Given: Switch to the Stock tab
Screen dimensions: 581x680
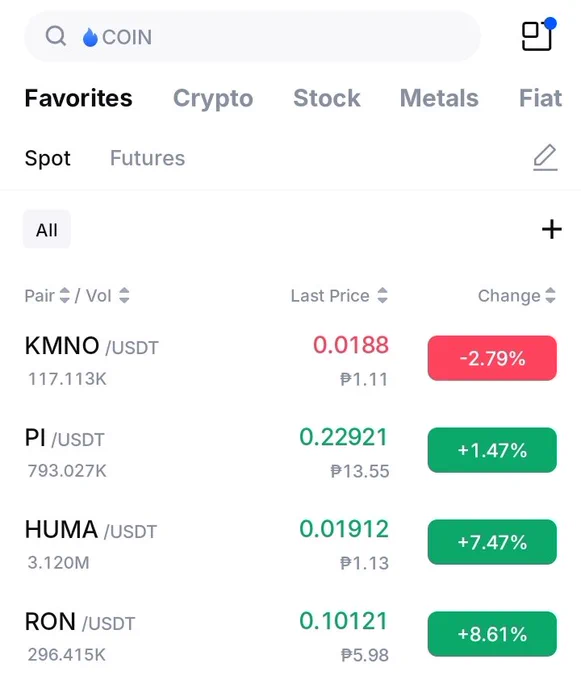Looking at the screenshot, I should (x=326, y=98).
